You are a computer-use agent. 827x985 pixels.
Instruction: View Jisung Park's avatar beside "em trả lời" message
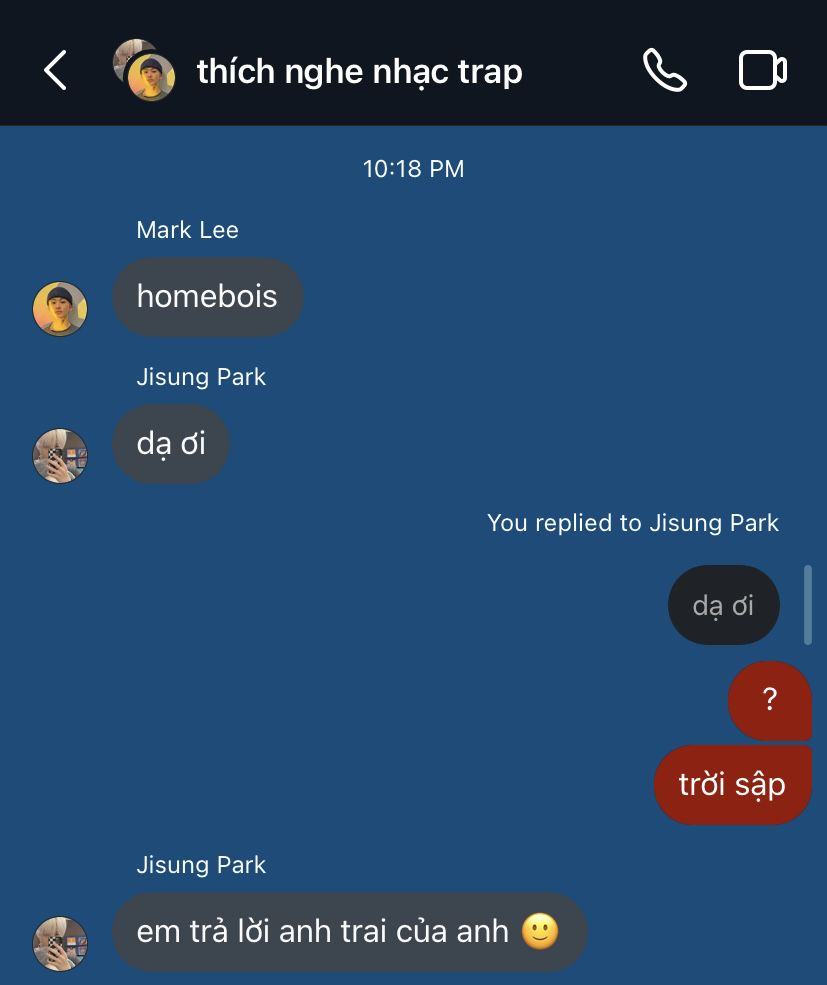(60, 943)
